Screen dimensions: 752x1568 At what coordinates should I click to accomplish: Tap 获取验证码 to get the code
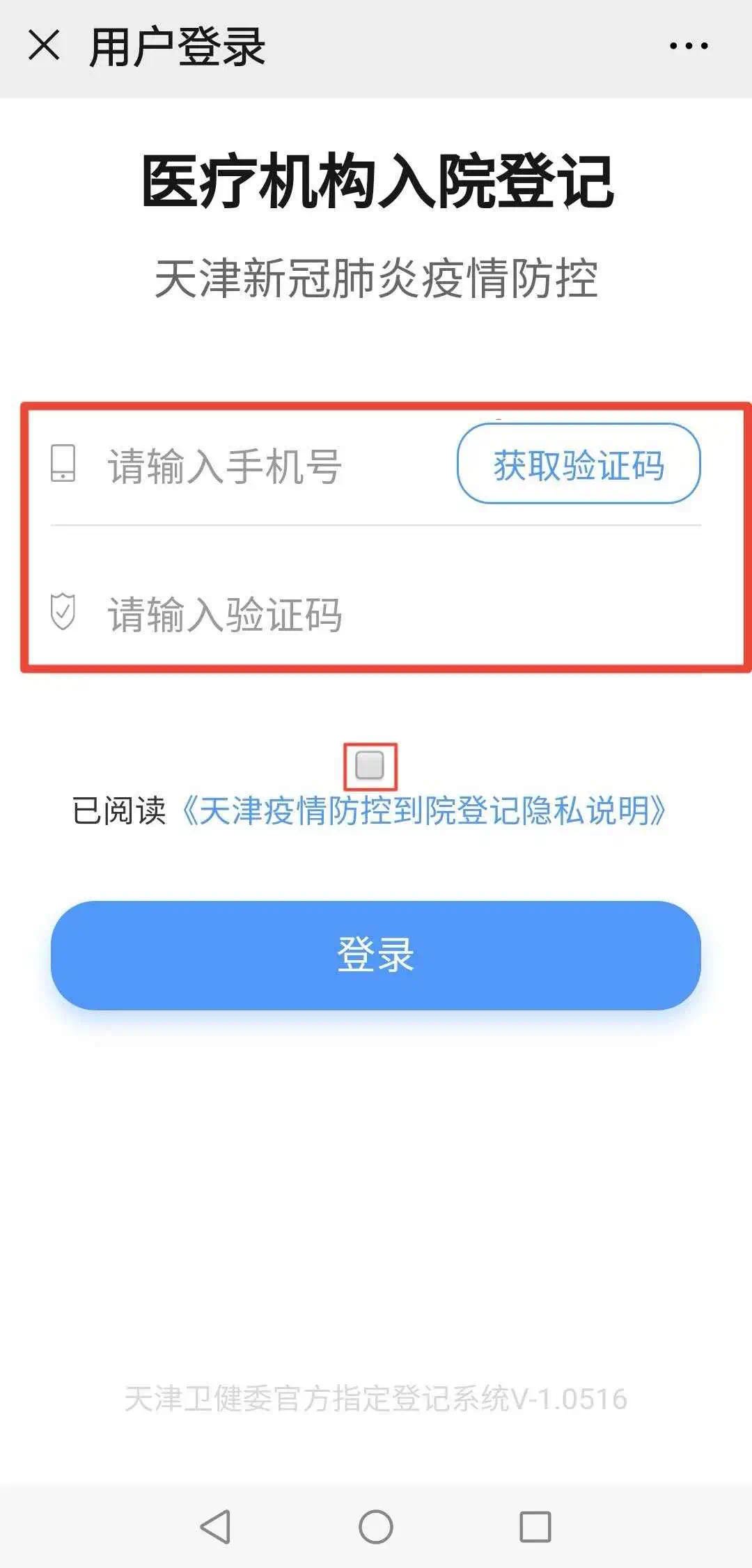click(x=578, y=464)
